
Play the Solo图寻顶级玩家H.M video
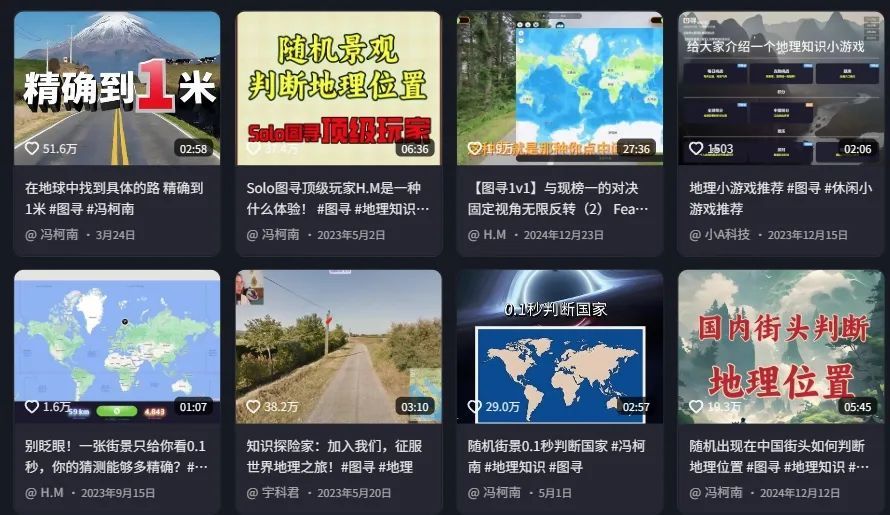click(338, 88)
